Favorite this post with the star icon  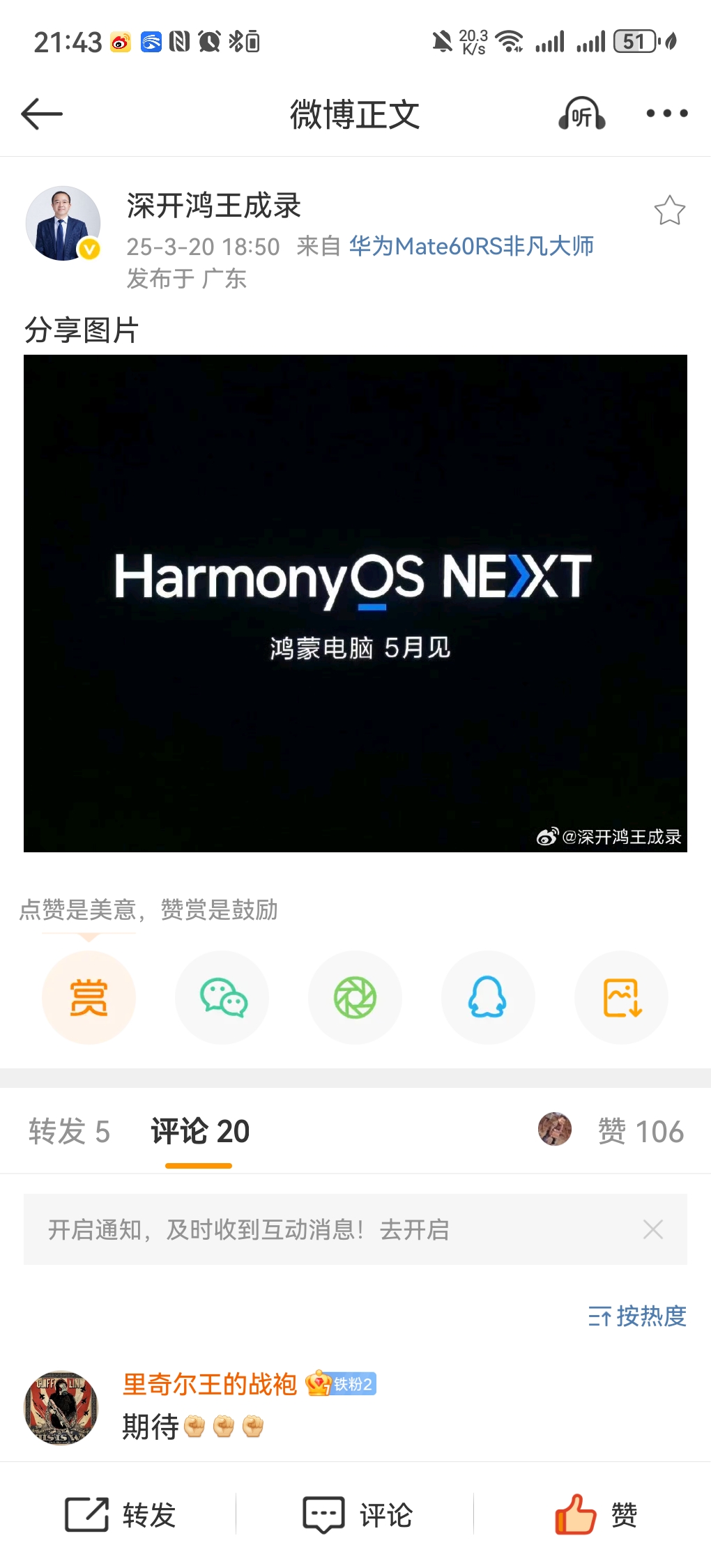tap(669, 210)
